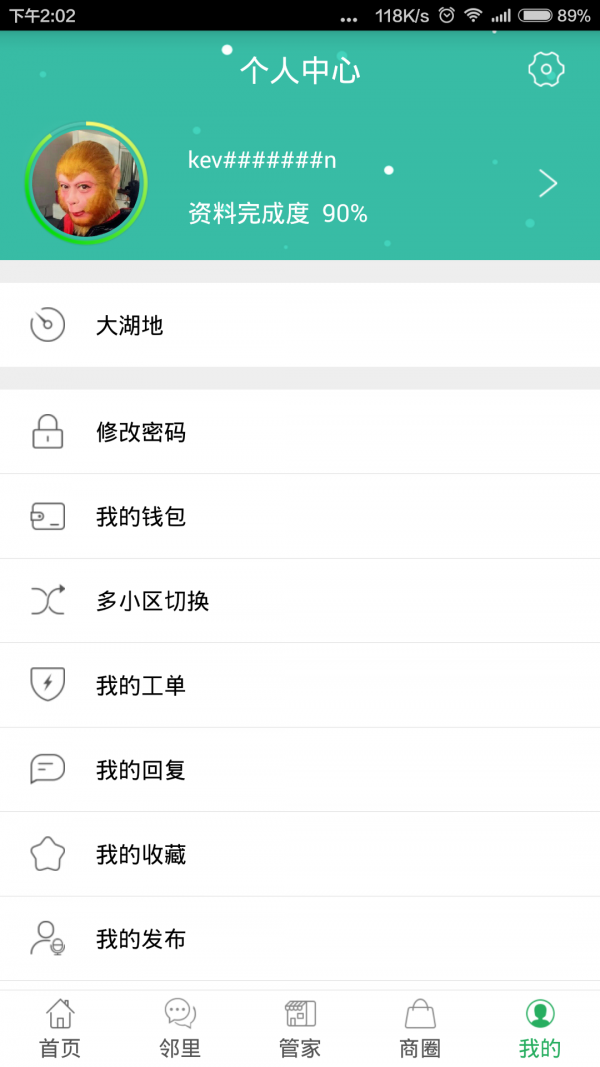Screen dimensions: 600x1067
Task: Tap the profile avatar picture
Action: [x=86, y=184]
